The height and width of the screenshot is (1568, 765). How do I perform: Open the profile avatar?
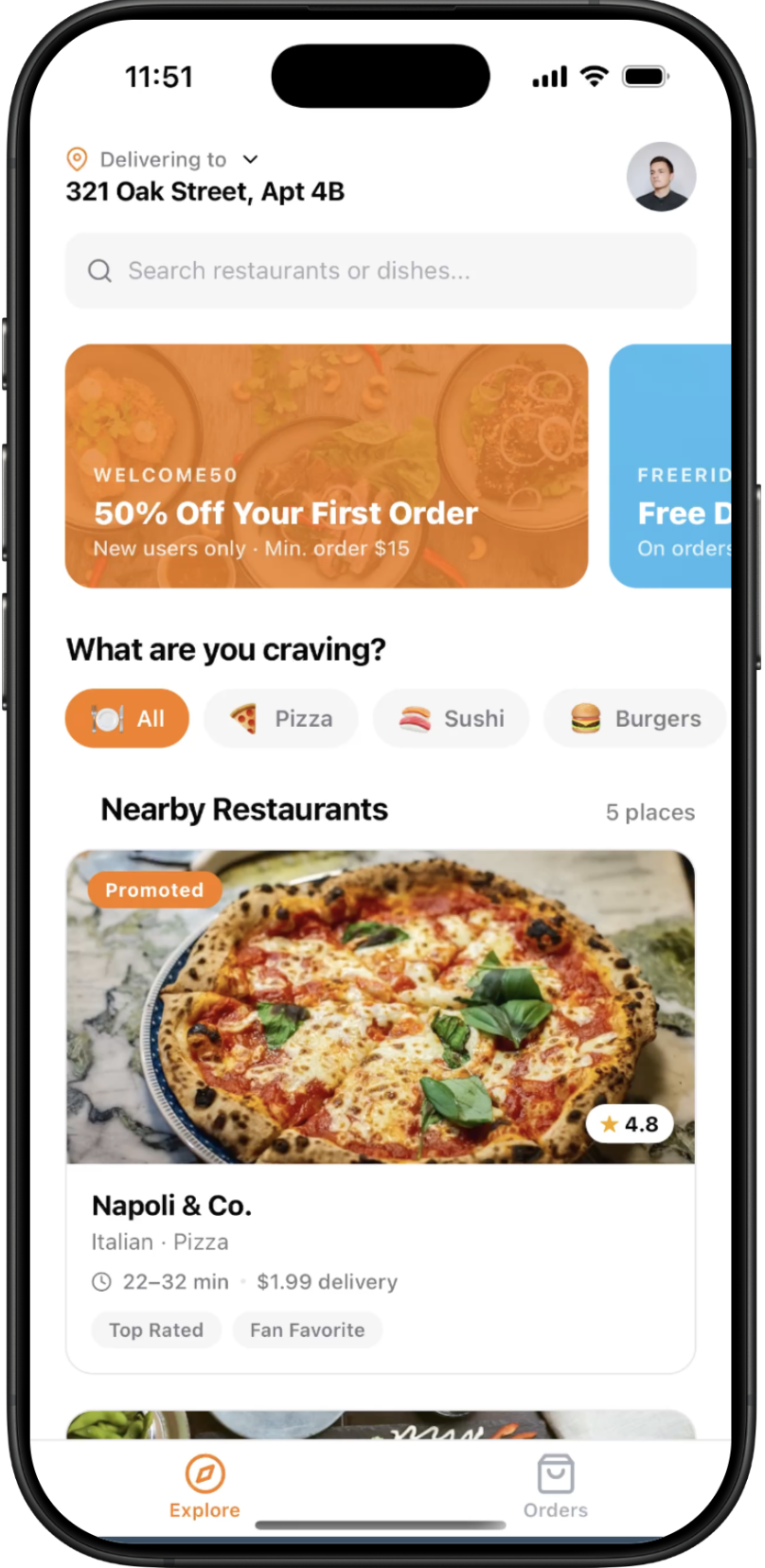coord(661,176)
